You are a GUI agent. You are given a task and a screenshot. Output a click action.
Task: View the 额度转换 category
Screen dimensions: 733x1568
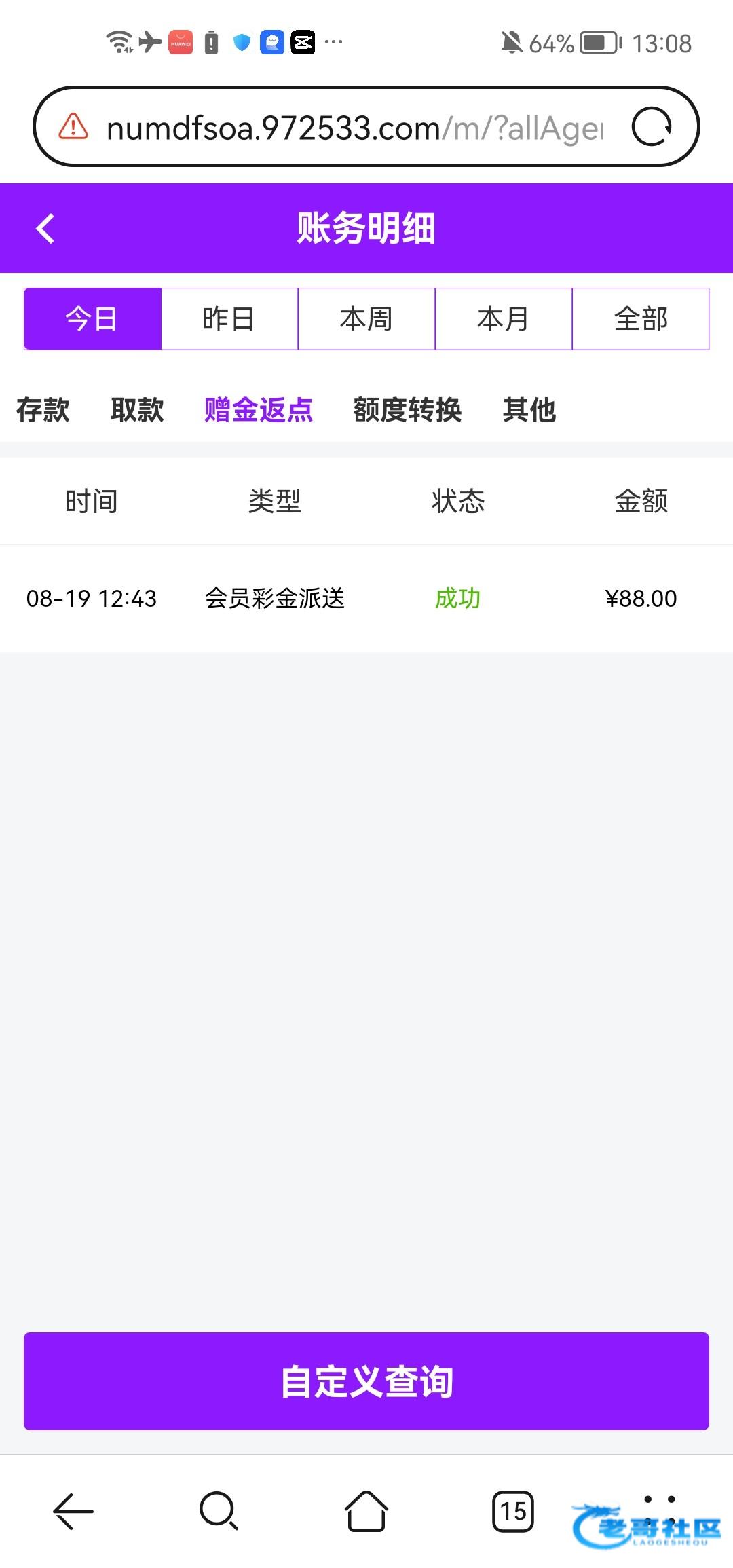[x=407, y=410]
